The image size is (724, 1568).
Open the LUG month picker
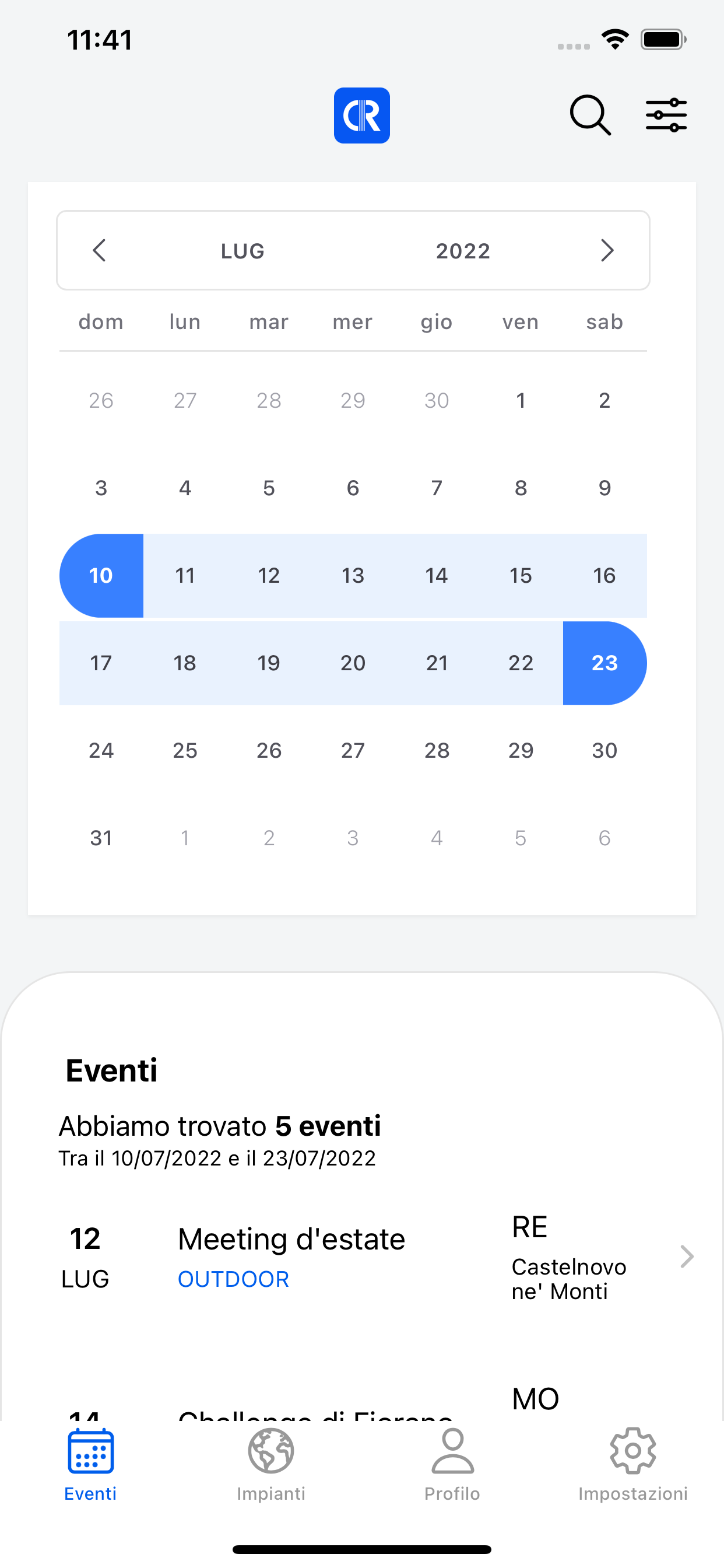pos(242,251)
